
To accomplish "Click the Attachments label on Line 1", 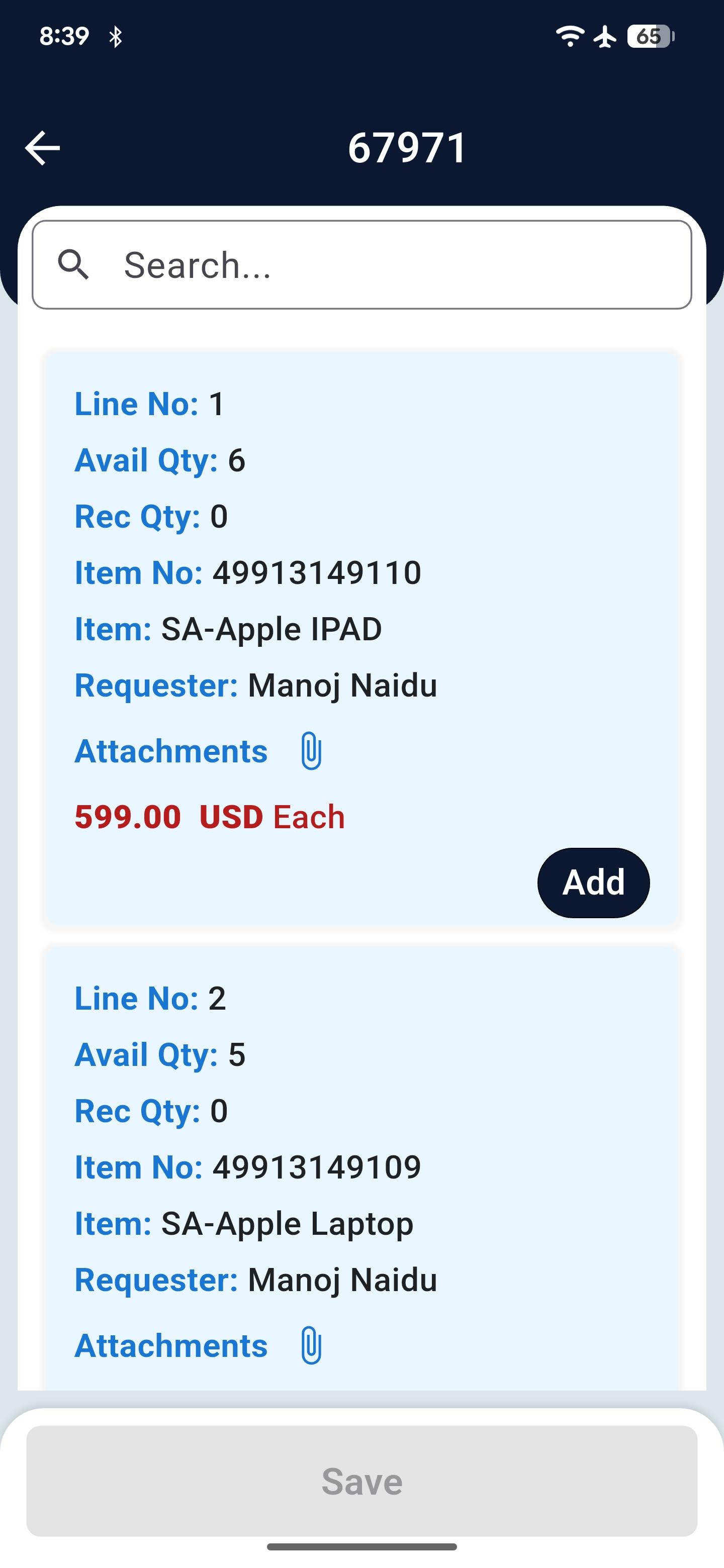I will tap(170, 750).
